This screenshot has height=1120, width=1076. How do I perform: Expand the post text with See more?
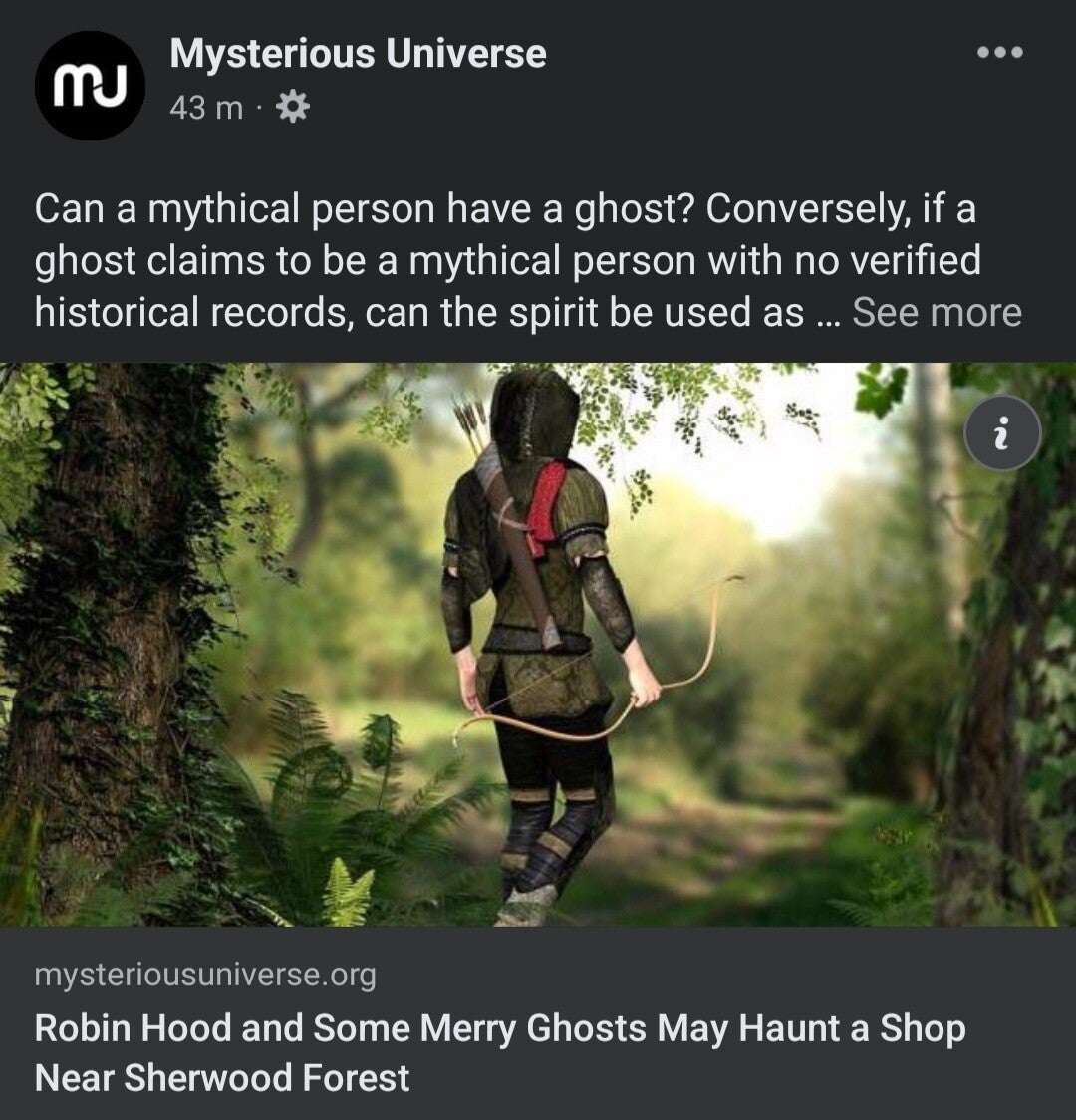pyautogui.click(x=937, y=313)
